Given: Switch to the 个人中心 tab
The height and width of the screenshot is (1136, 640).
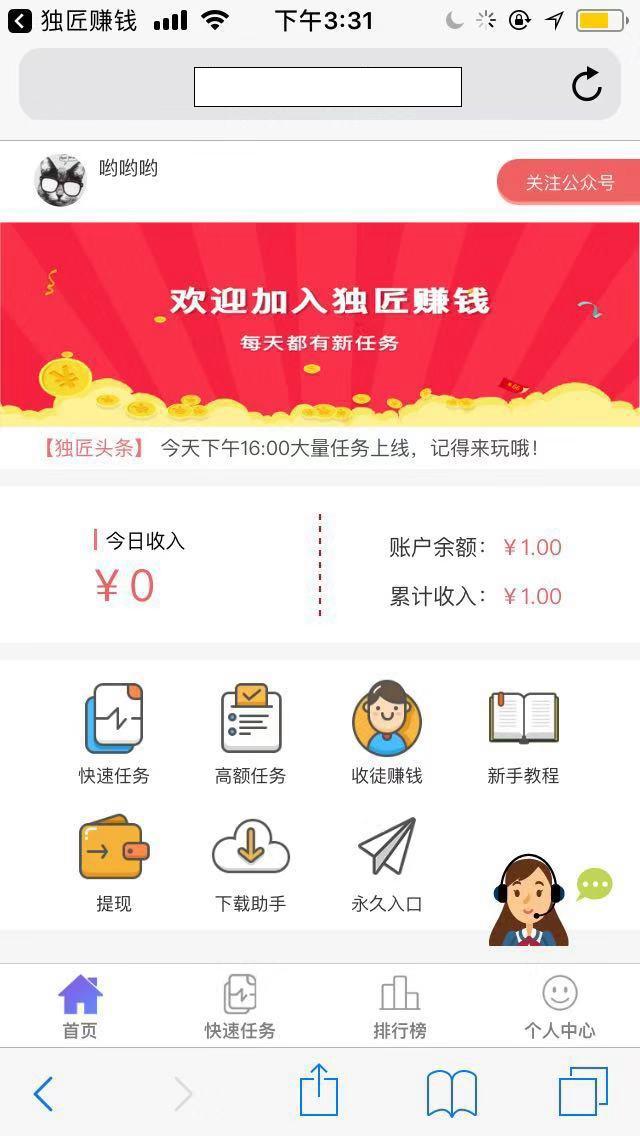Looking at the screenshot, I should [559, 1006].
